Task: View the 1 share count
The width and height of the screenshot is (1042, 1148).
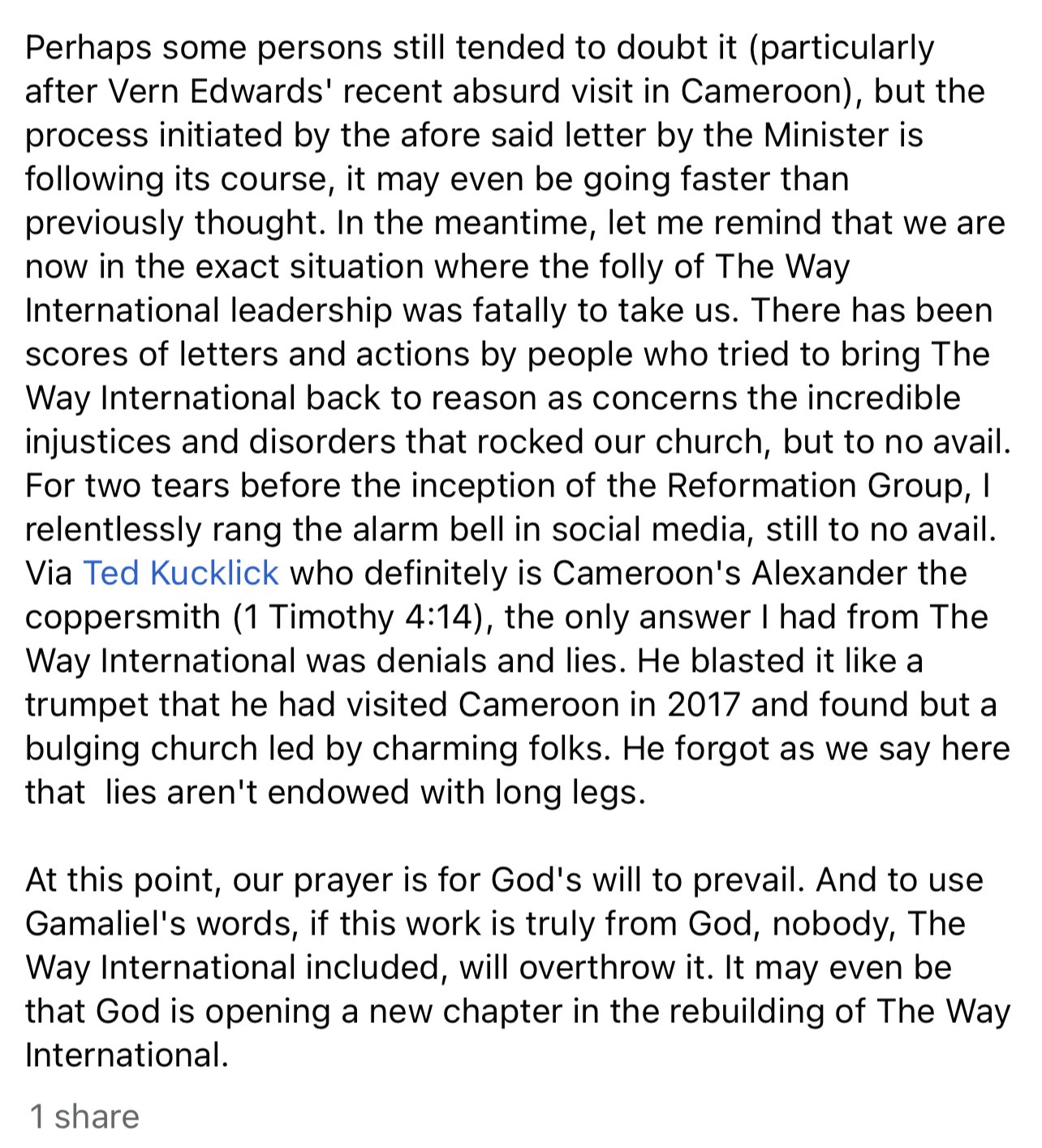Action: (84, 1117)
